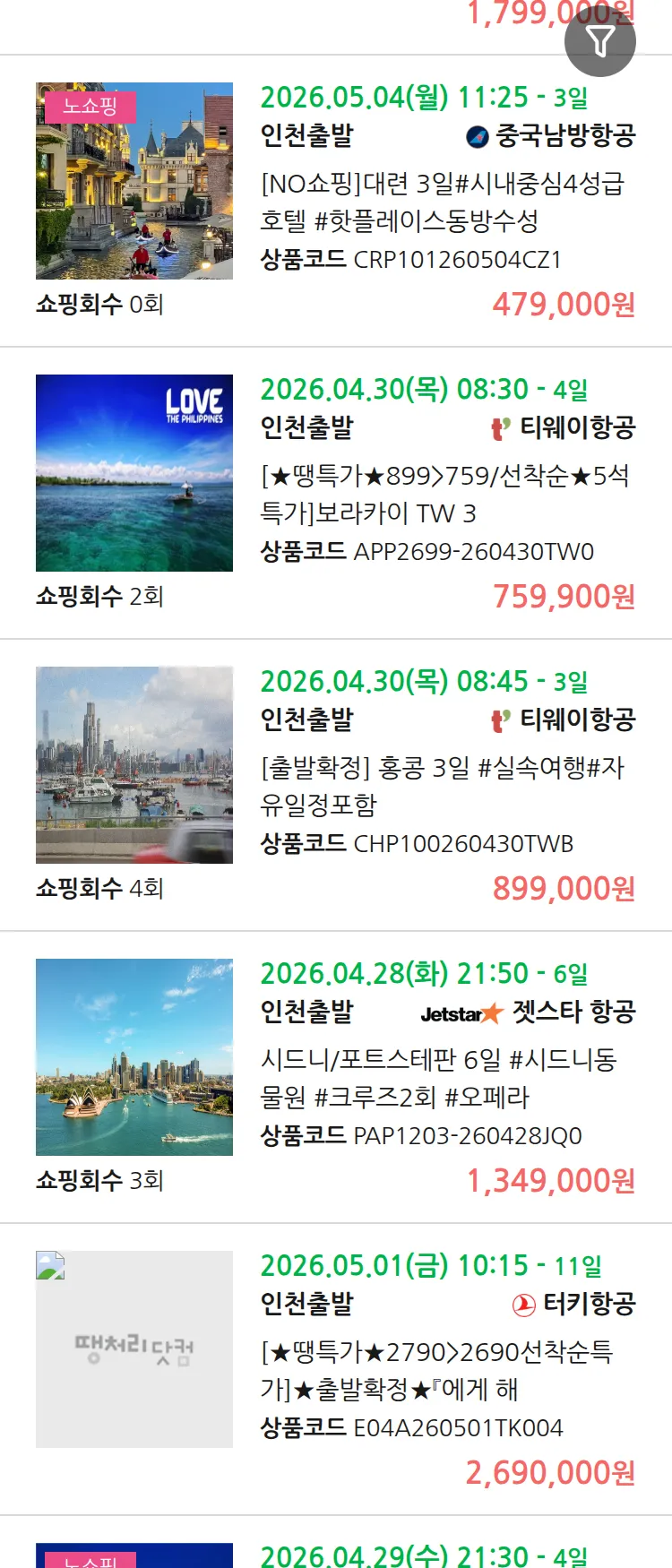Select the 홍콩 3일 출발확정 package

point(442,786)
